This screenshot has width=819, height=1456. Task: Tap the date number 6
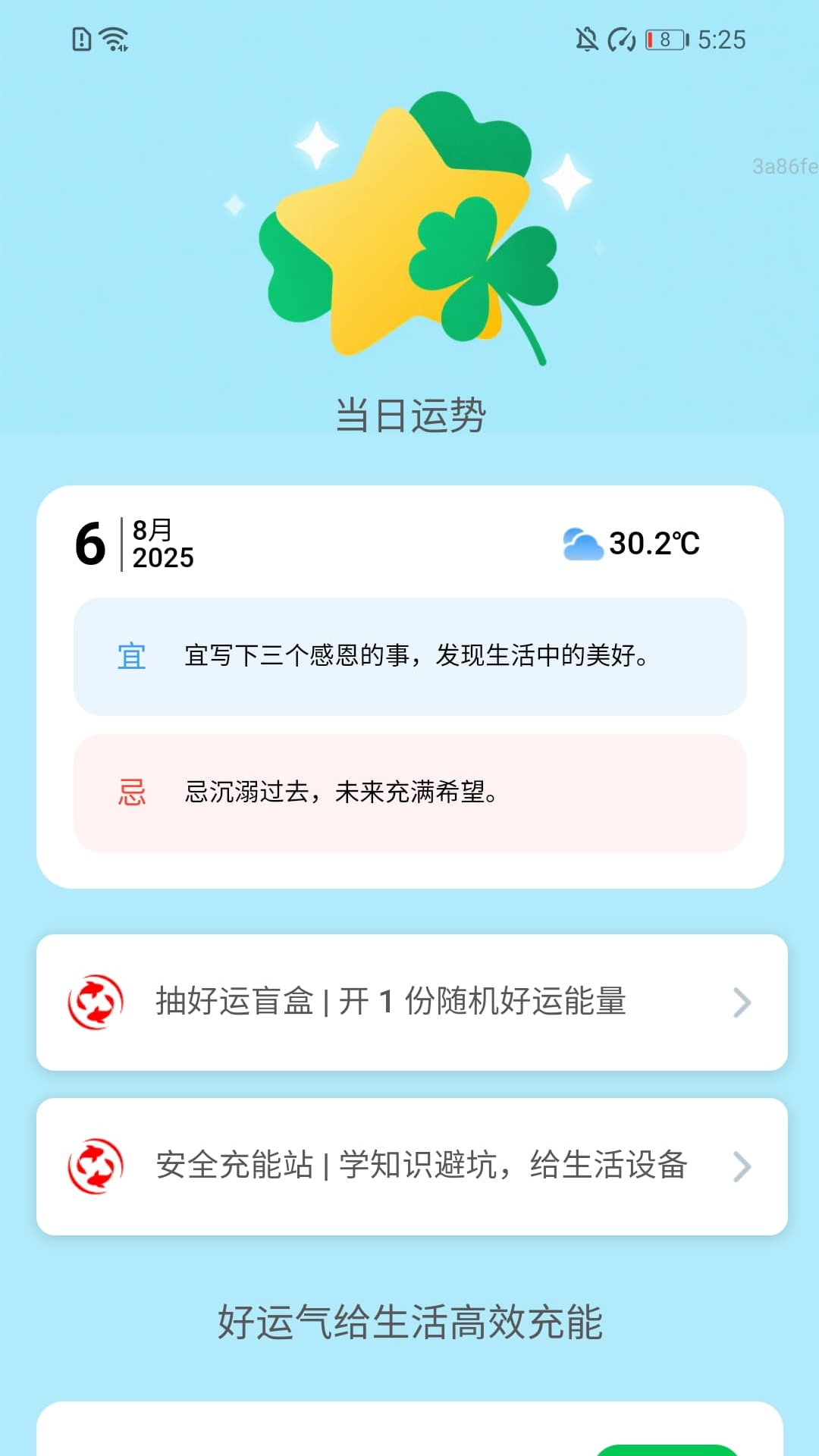click(89, 544)
